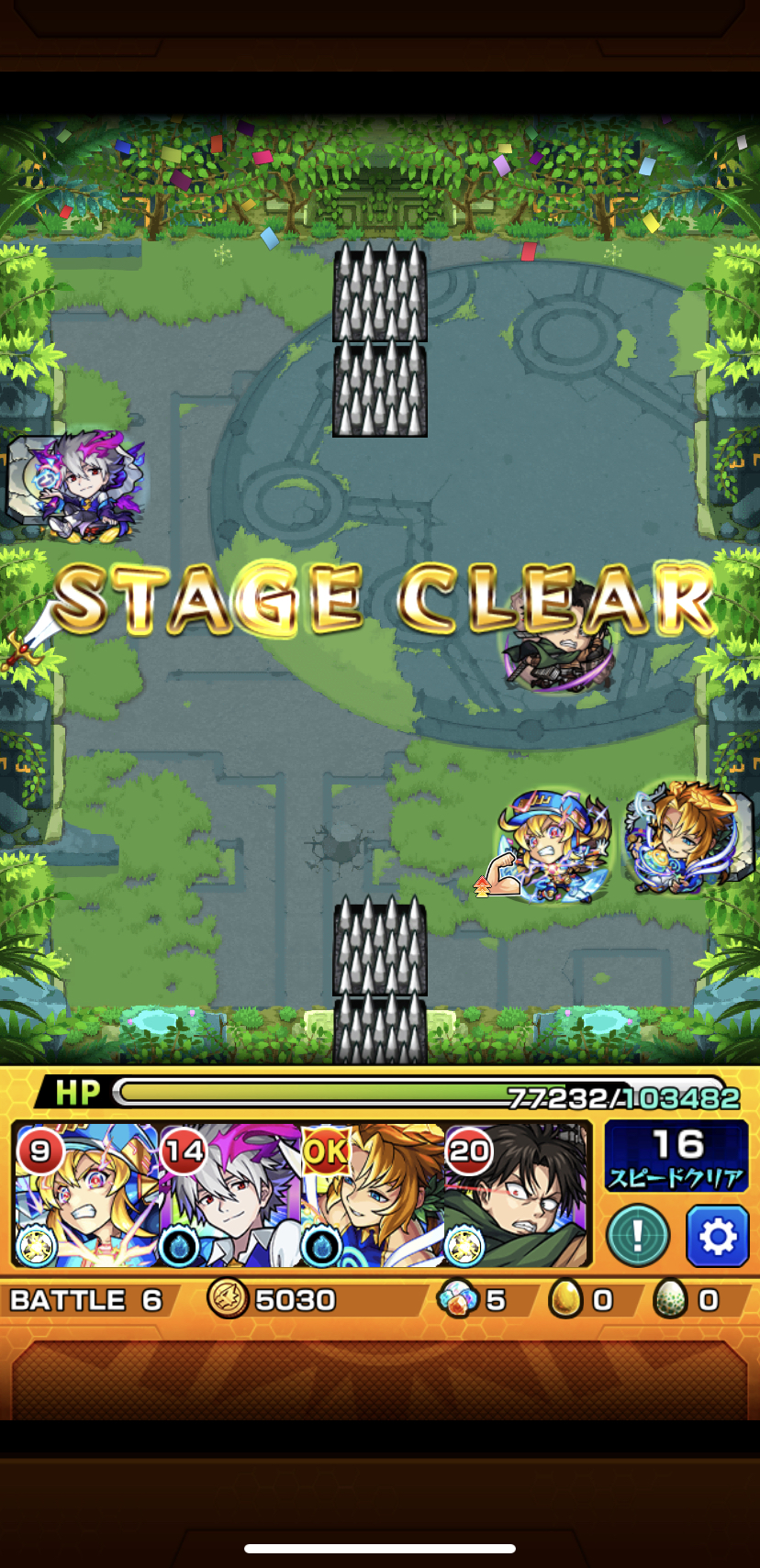Open the blue gear settings button

(718, 1236)
